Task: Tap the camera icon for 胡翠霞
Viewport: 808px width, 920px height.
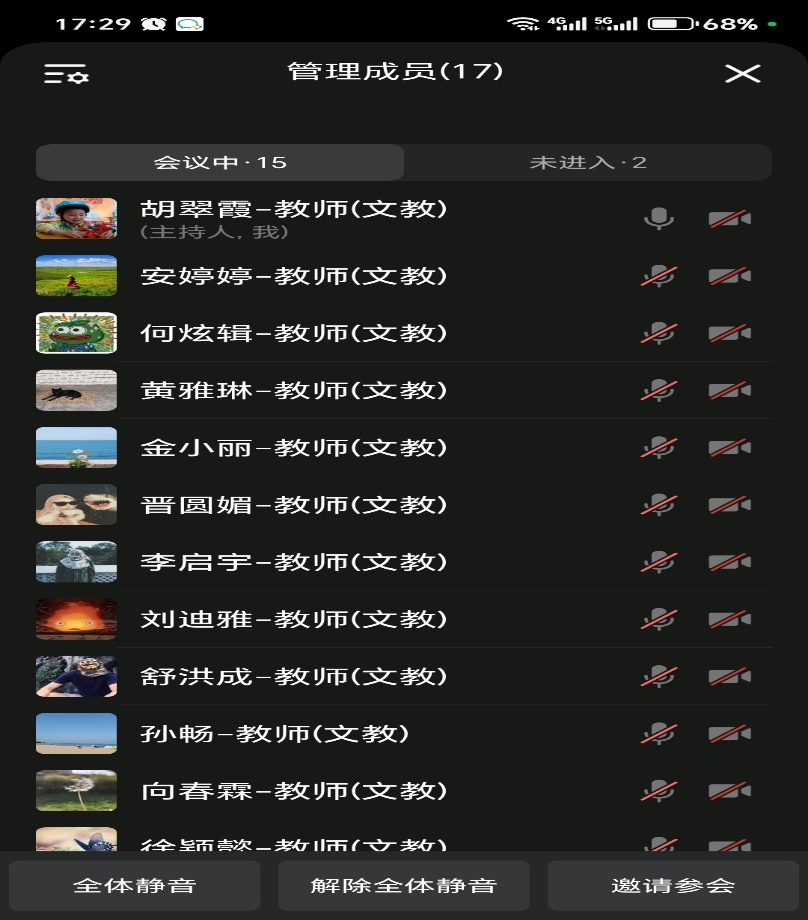Action: pos(729,218)
